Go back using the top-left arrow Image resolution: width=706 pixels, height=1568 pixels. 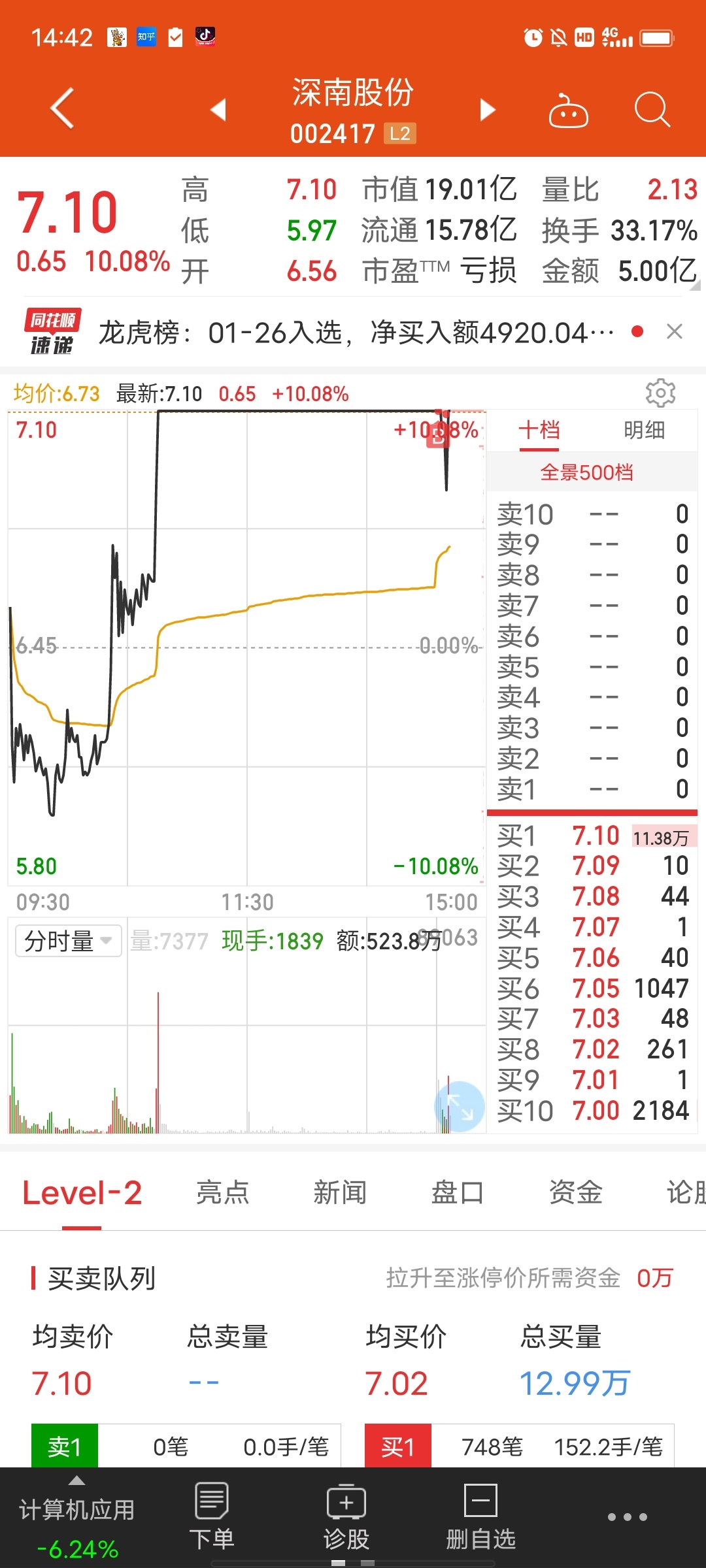[62, 108]
